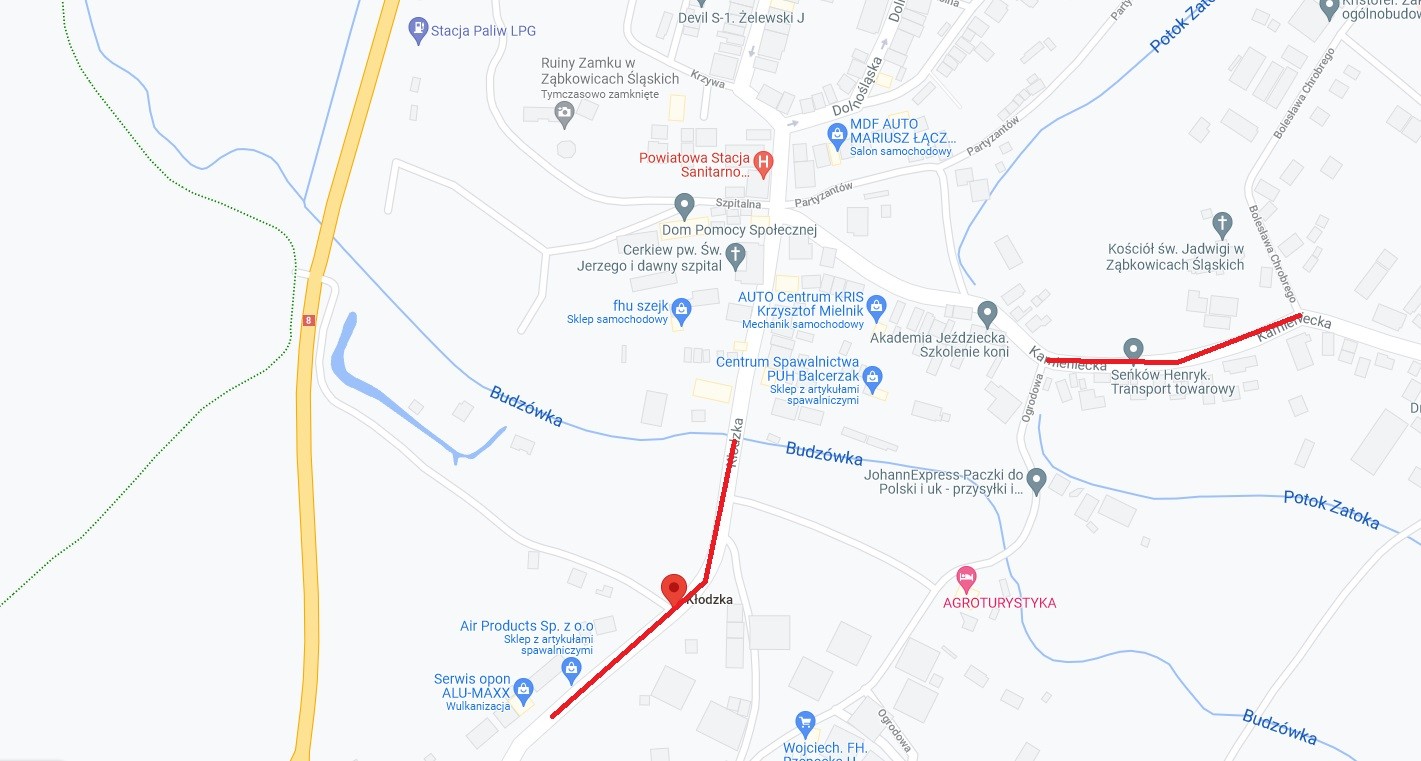Tap MDF AUTO Mariusz Łącz marker
This screenshot has width=1421, height=761.
(837, 132)
